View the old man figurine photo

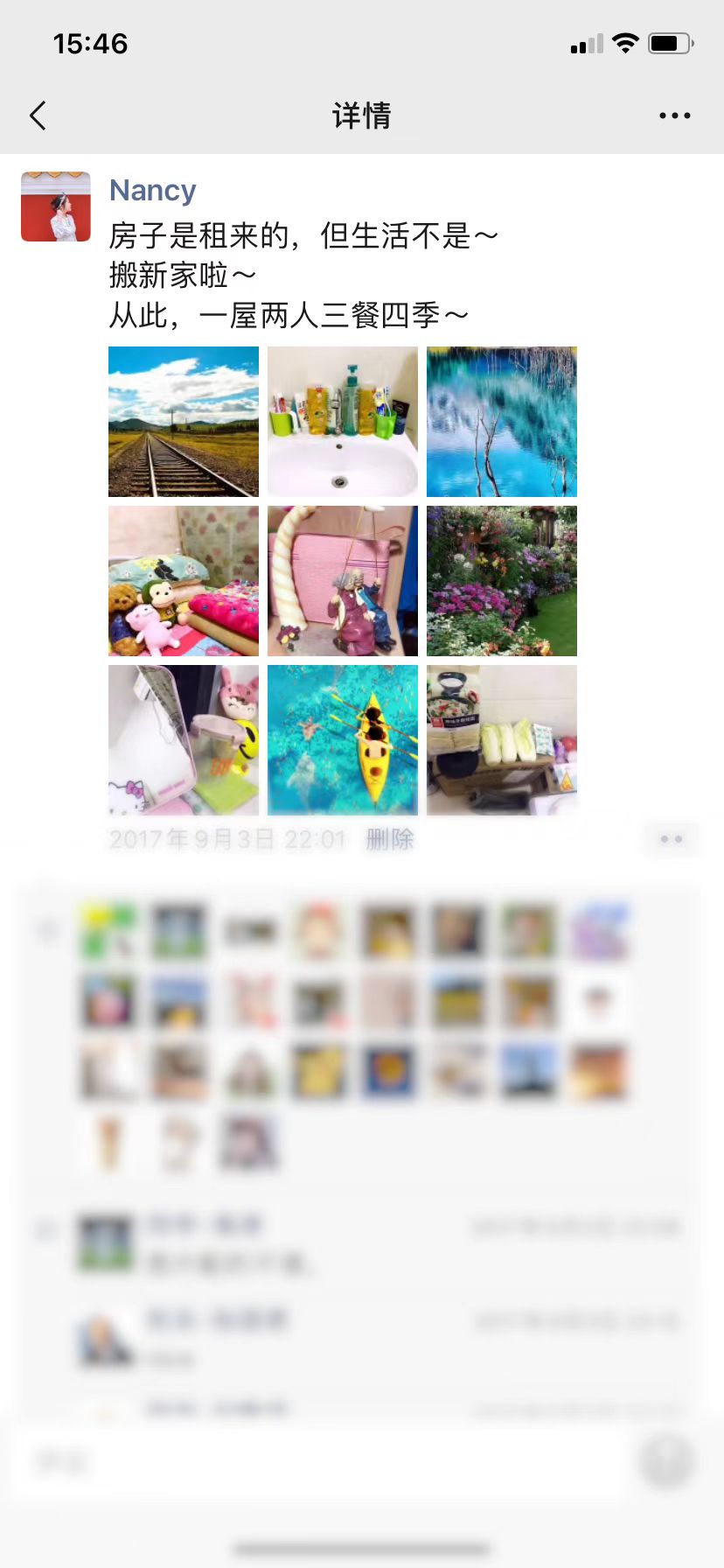coord(343,581)
